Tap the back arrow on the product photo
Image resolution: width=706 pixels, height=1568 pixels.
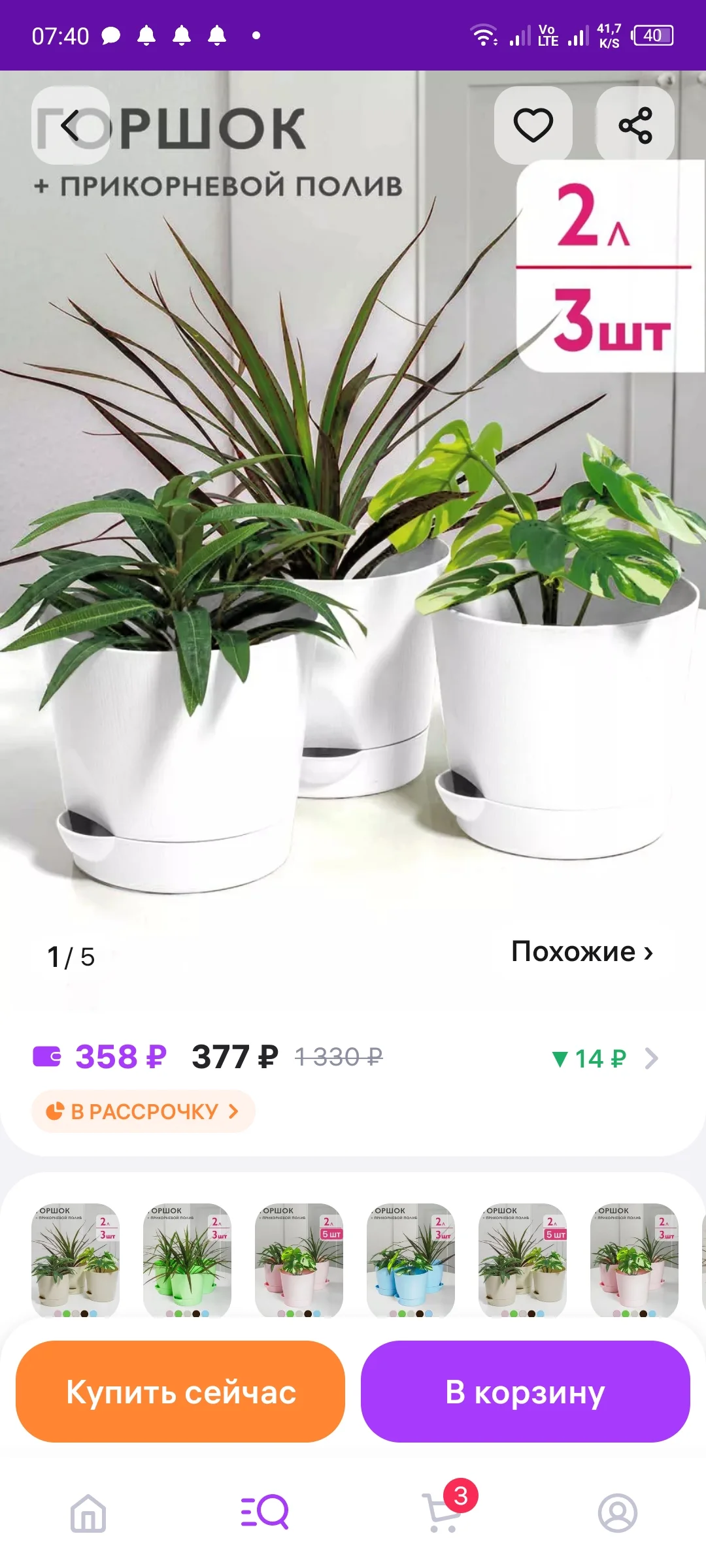[70, 126]
